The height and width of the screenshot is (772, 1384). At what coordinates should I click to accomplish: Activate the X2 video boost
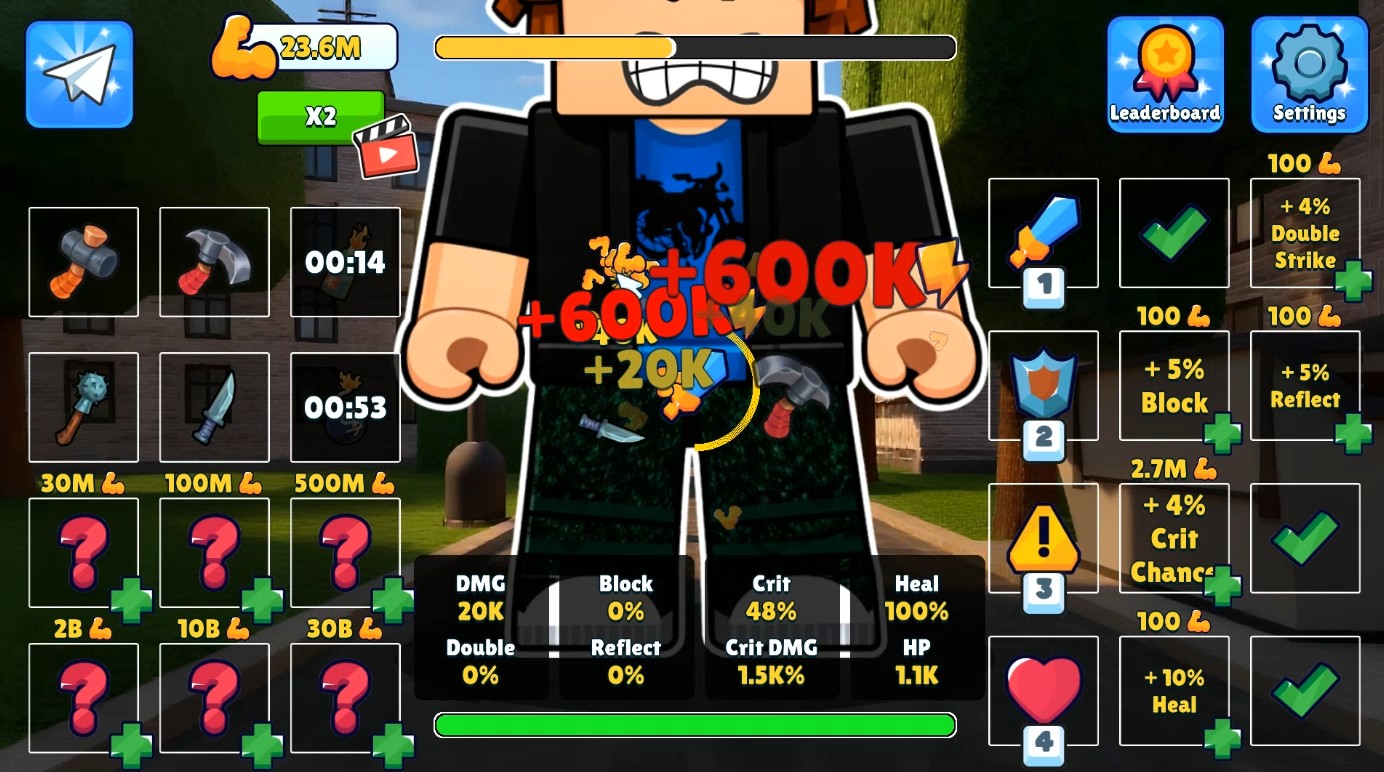[x=321, y=117]
